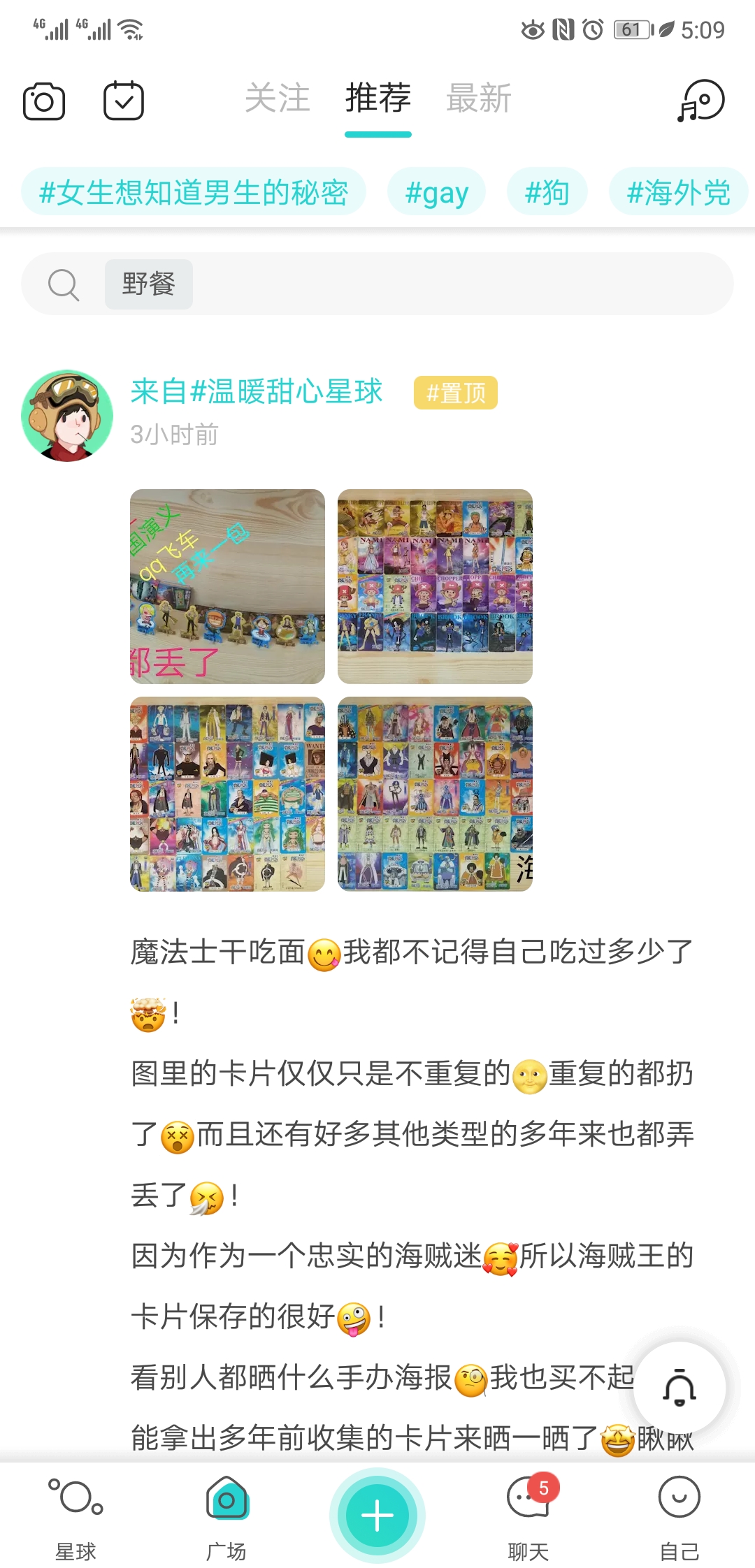Image resolution: width=755 pixels, height=1568 pixels.
Task: Select the #gay topic chip
Action: 437,192
